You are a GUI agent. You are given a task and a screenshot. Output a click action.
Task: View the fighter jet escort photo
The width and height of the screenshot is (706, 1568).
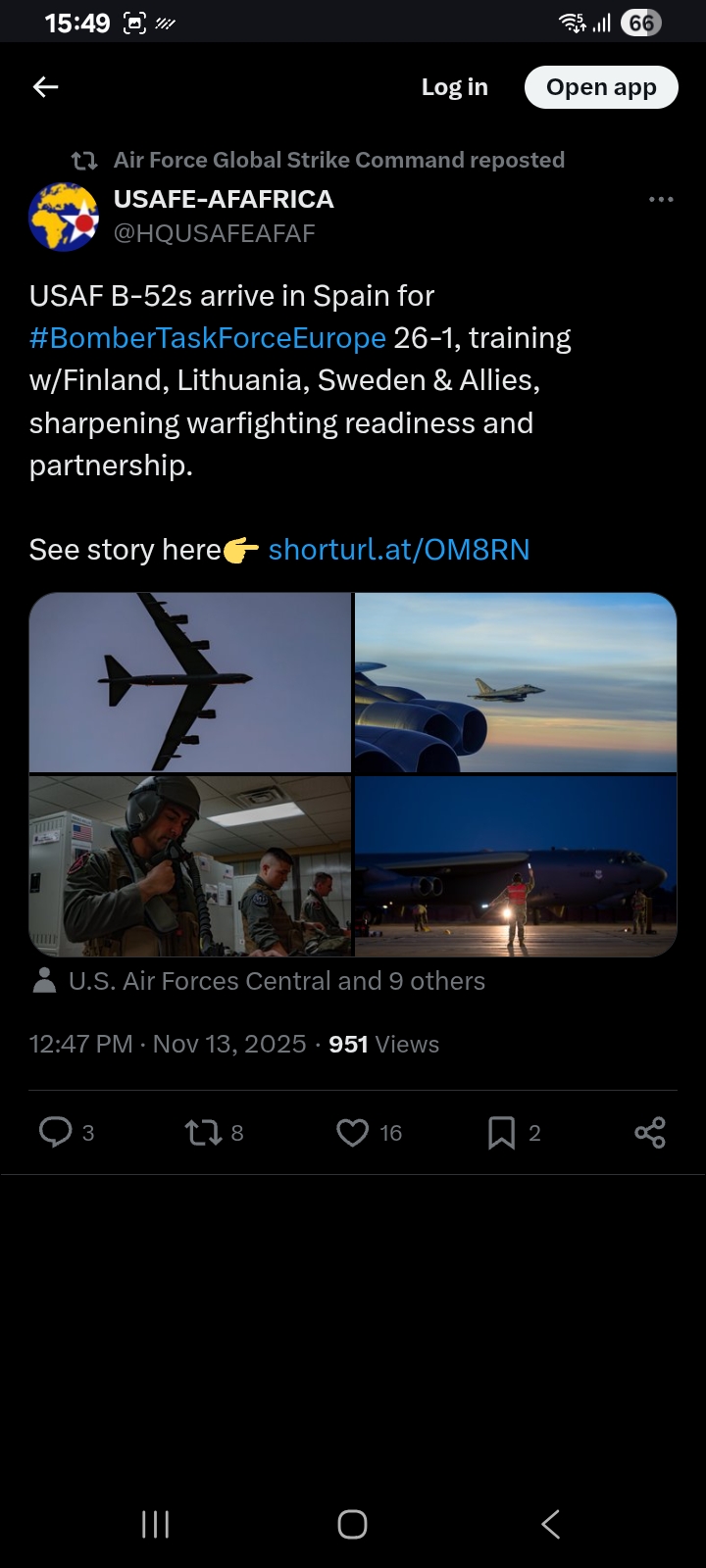(x=516, y=682)
